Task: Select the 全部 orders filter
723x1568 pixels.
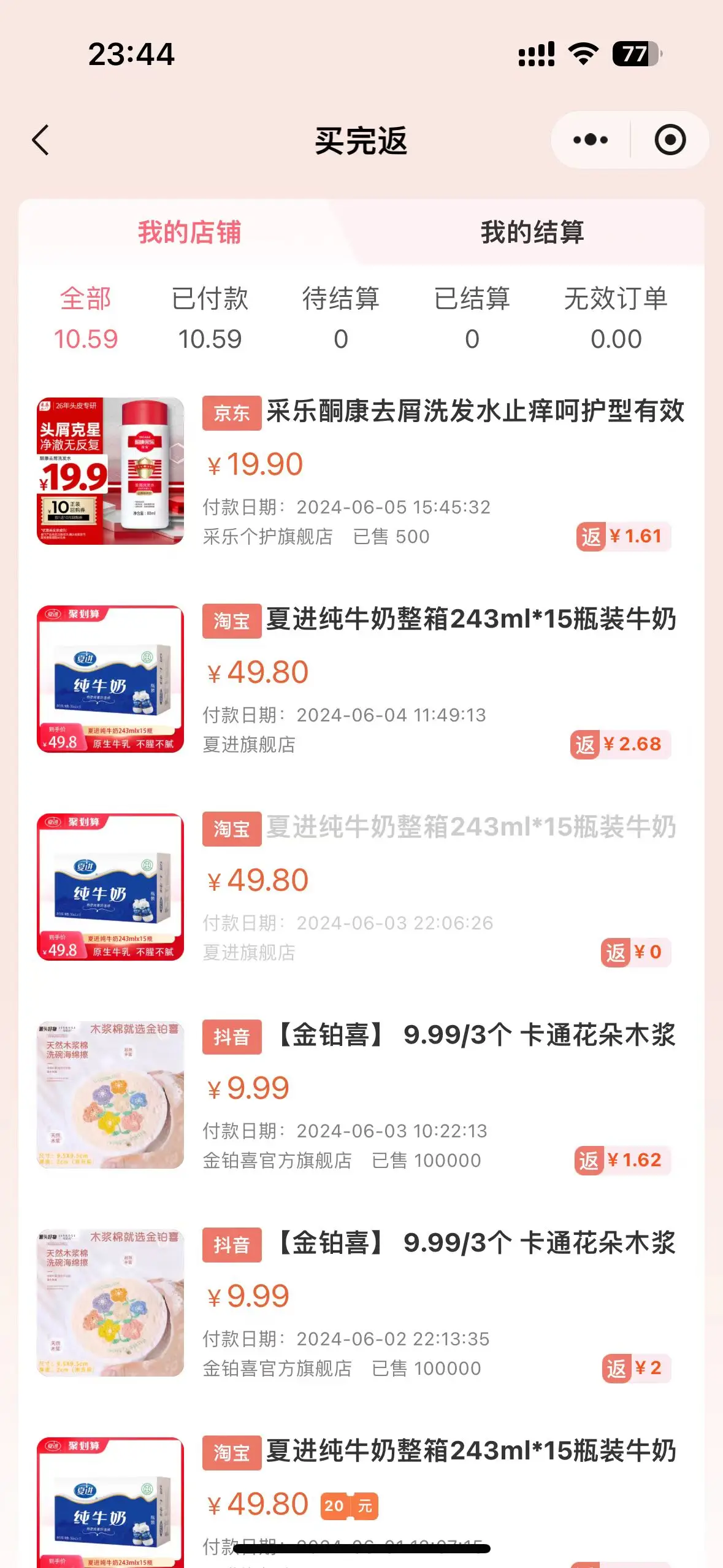Action: tap(86, 318)
